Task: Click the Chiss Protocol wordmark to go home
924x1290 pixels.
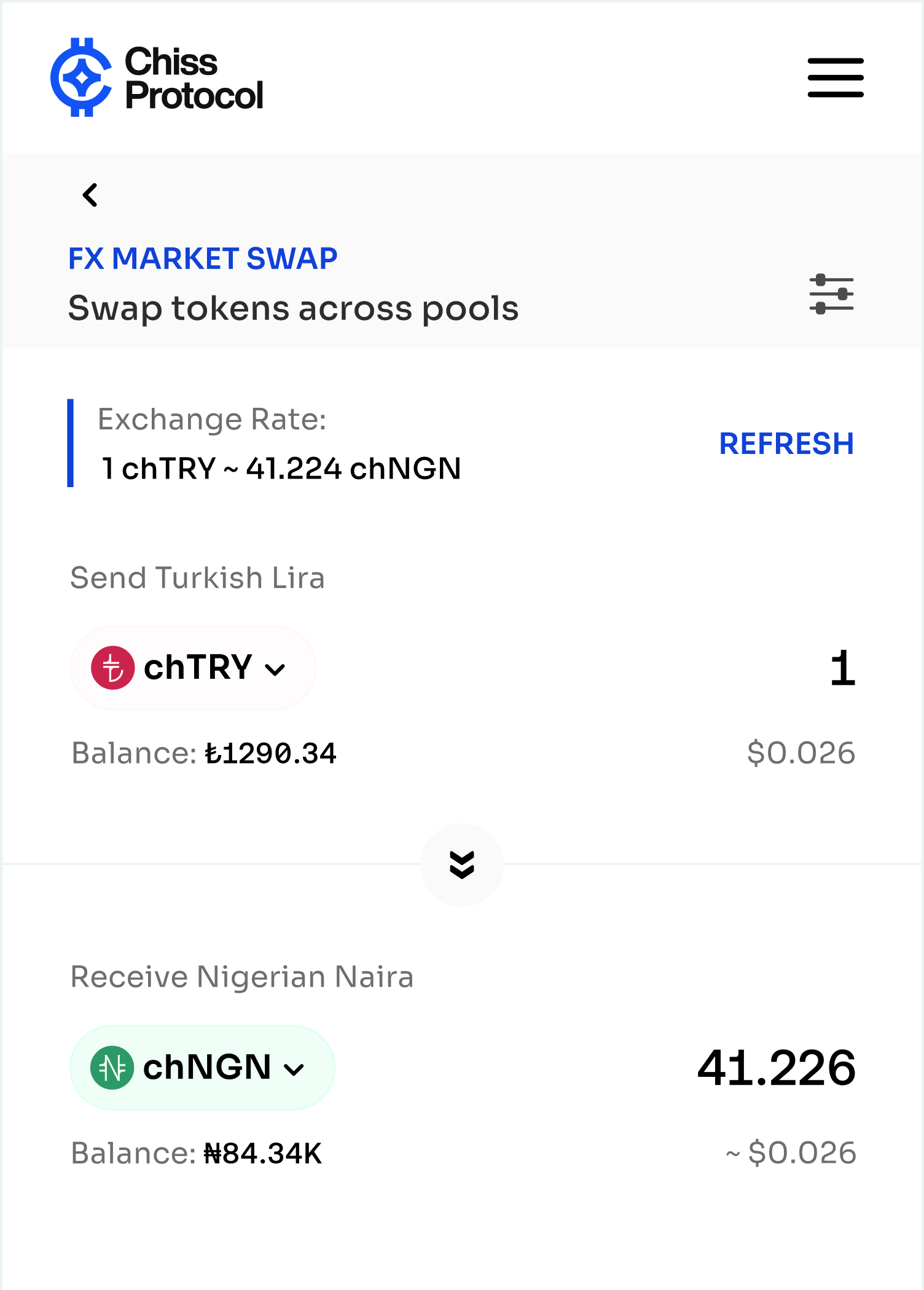Action: (x=195, y=76)
